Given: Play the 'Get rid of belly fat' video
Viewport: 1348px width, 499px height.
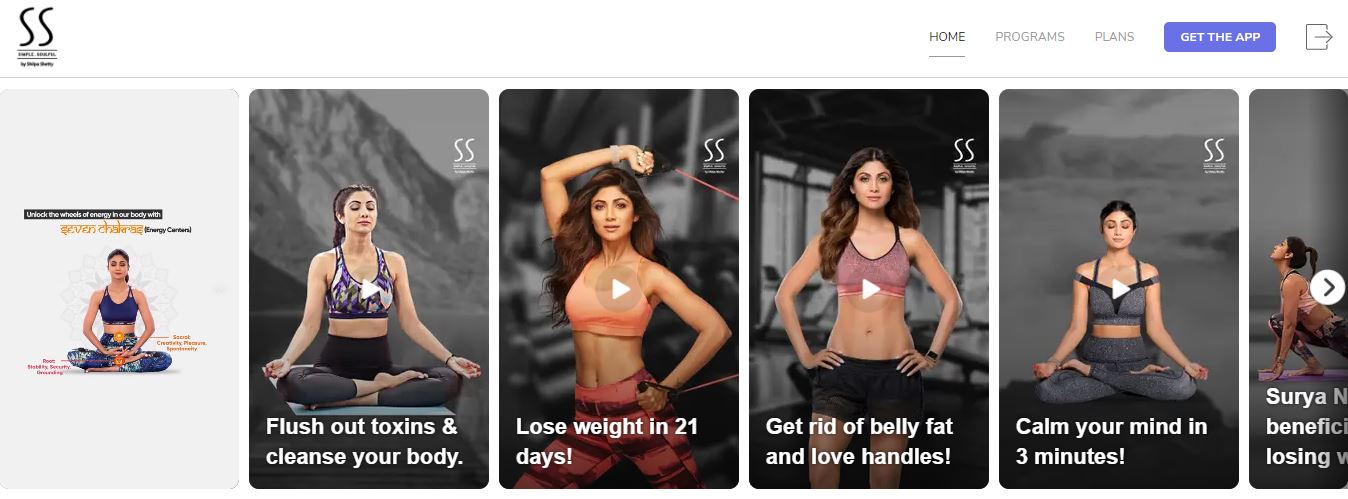Looking at the screenshot, I should click(x=870, y=289).
